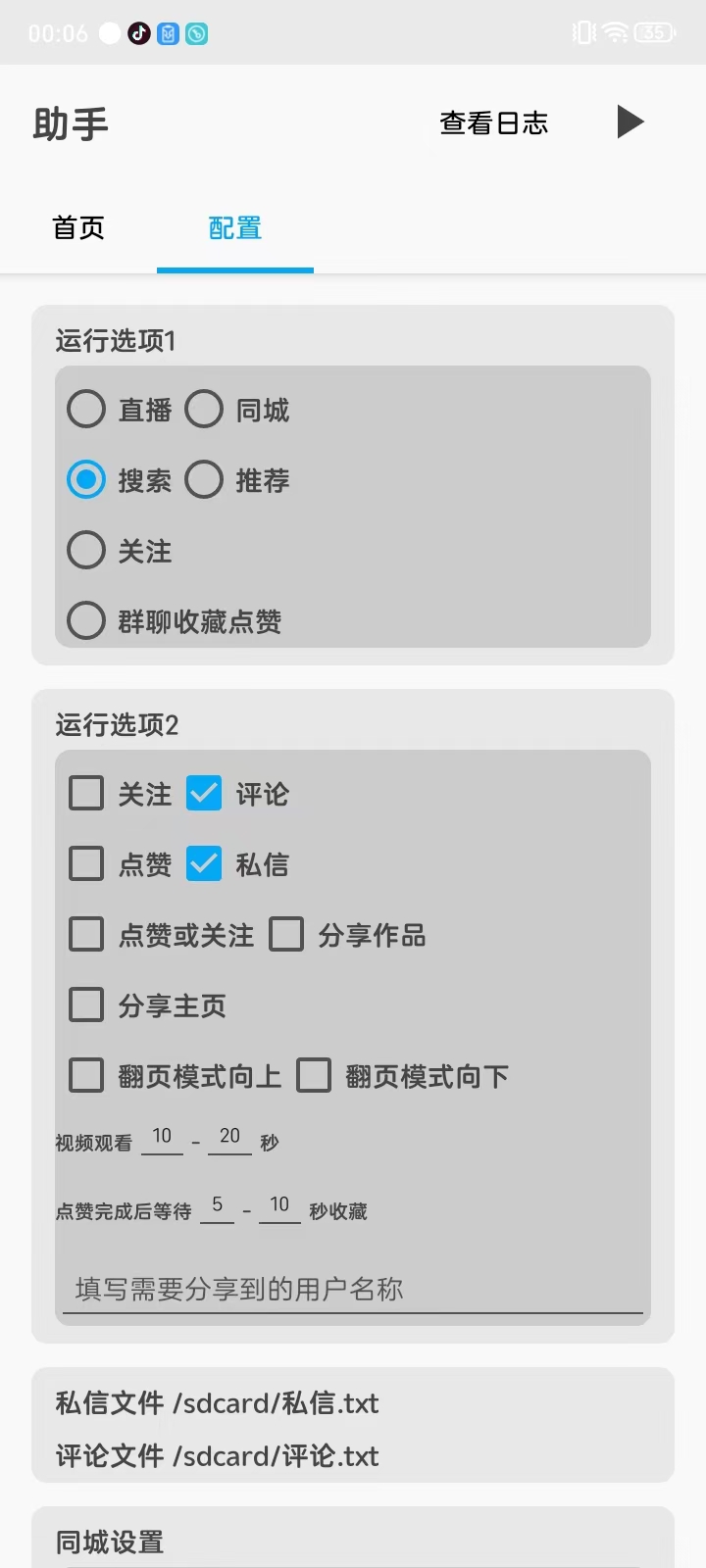This screenshot has width=706, height=1568.
Task: Check the 分享主页 option
Action: [x=85, y=1004]
